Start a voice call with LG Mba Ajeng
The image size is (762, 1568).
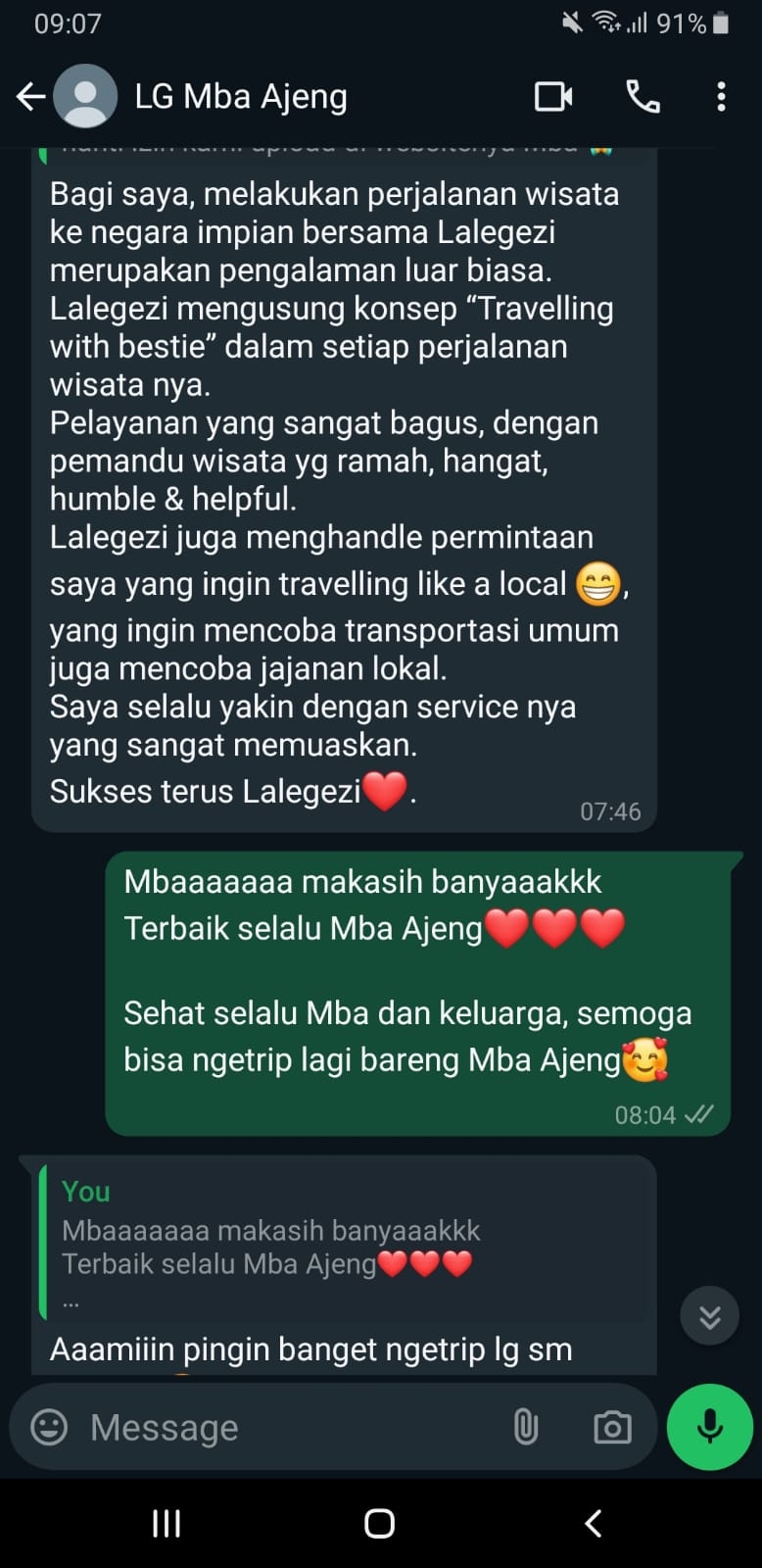[x=643, y=96]
